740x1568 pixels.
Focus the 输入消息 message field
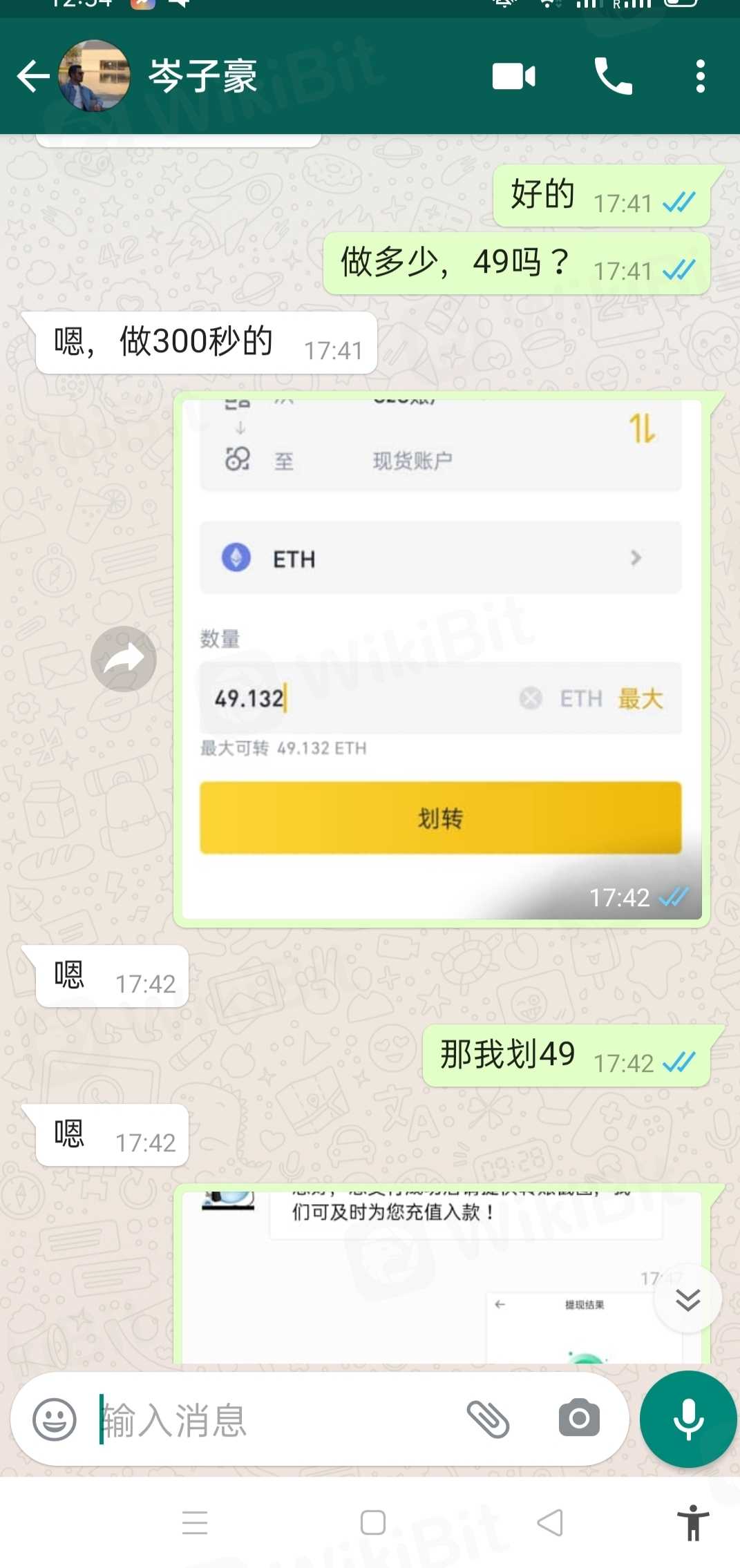276,1419
